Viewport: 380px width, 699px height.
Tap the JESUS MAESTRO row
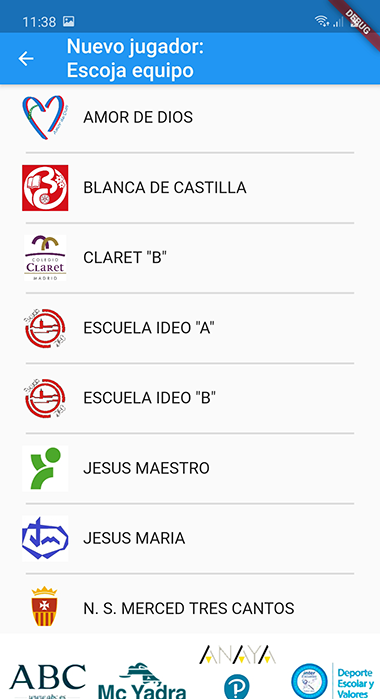pyautogui.click(x=190, y=469)
